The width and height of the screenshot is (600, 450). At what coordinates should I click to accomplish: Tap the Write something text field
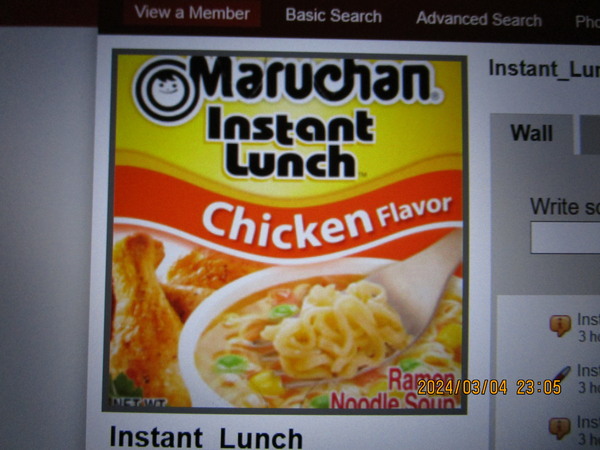point(565,238)
